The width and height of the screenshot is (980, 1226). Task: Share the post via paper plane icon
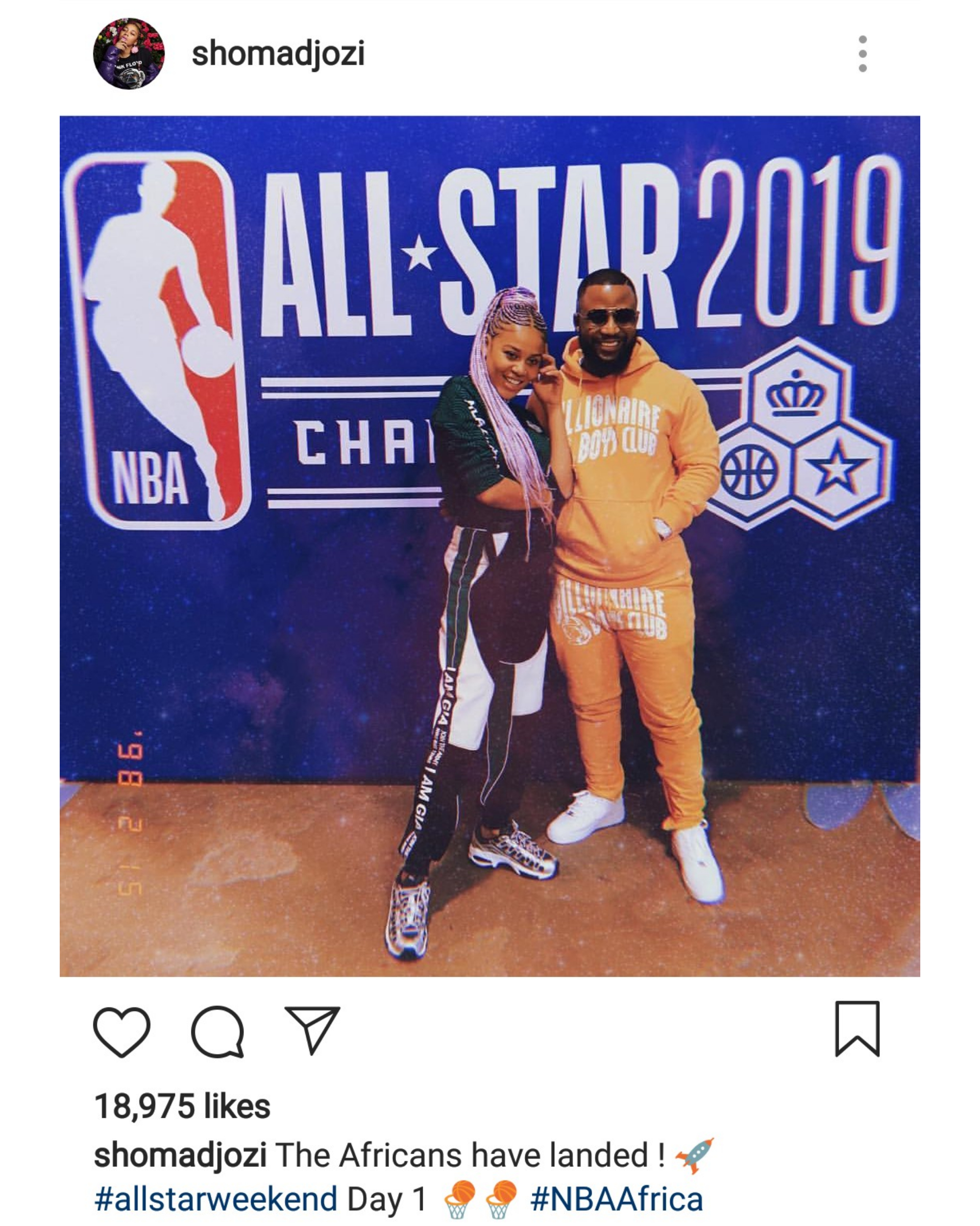[x=312, y=1030]
